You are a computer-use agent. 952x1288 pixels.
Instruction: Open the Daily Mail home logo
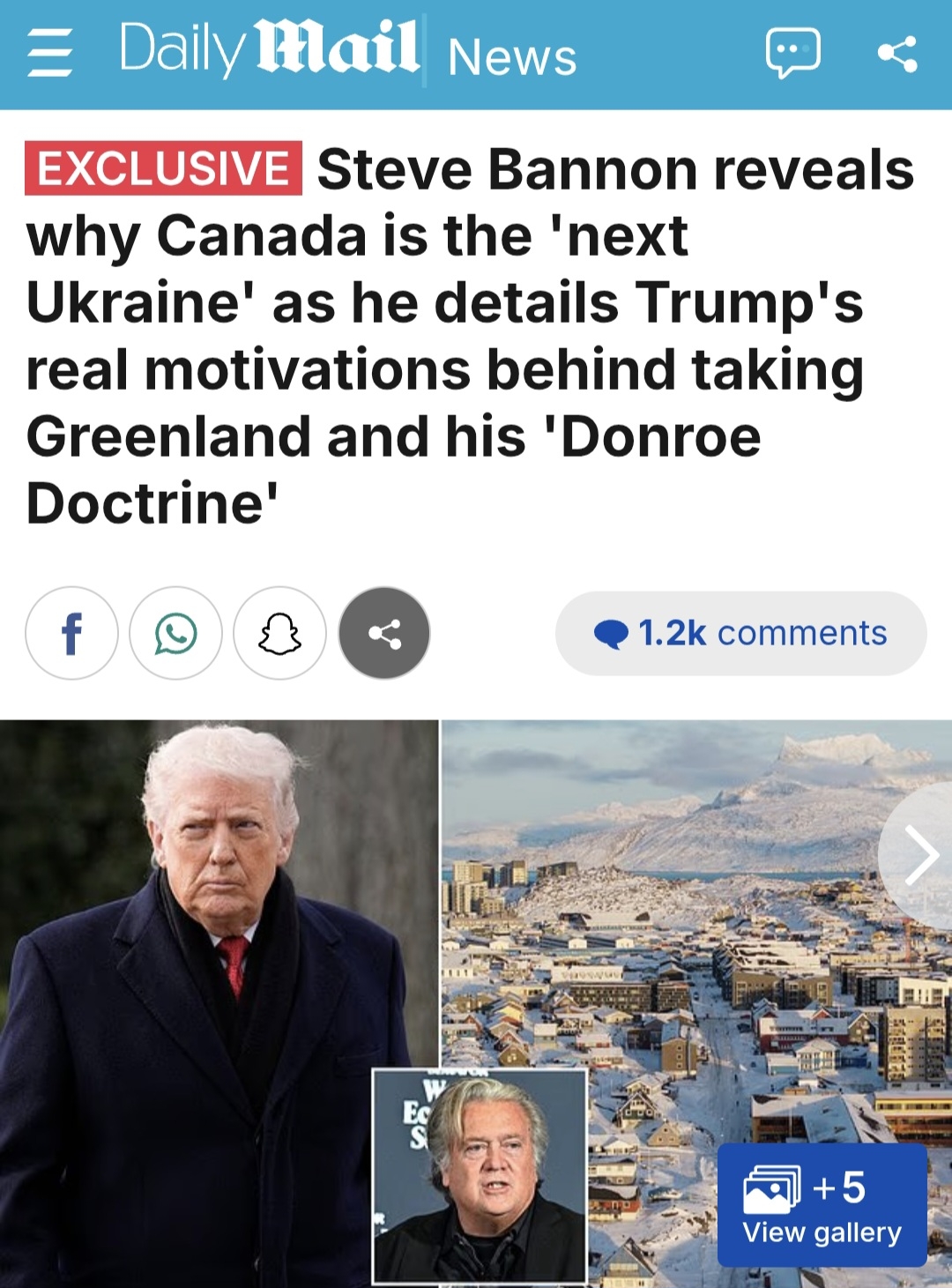coord(268,49)
